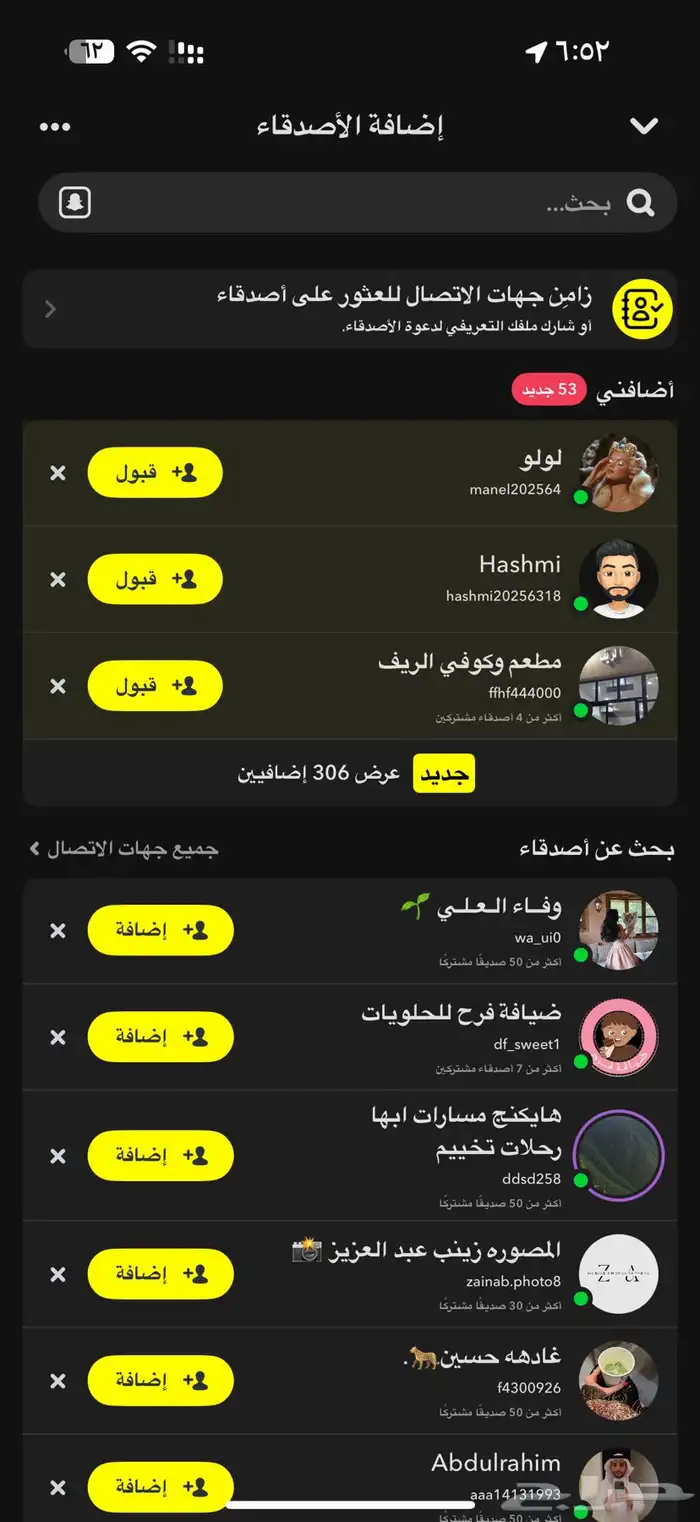This screenshot has width=700, height=1522.
Task: Hide the zainab.photo8 suggestion
Action: (58, 1274)
